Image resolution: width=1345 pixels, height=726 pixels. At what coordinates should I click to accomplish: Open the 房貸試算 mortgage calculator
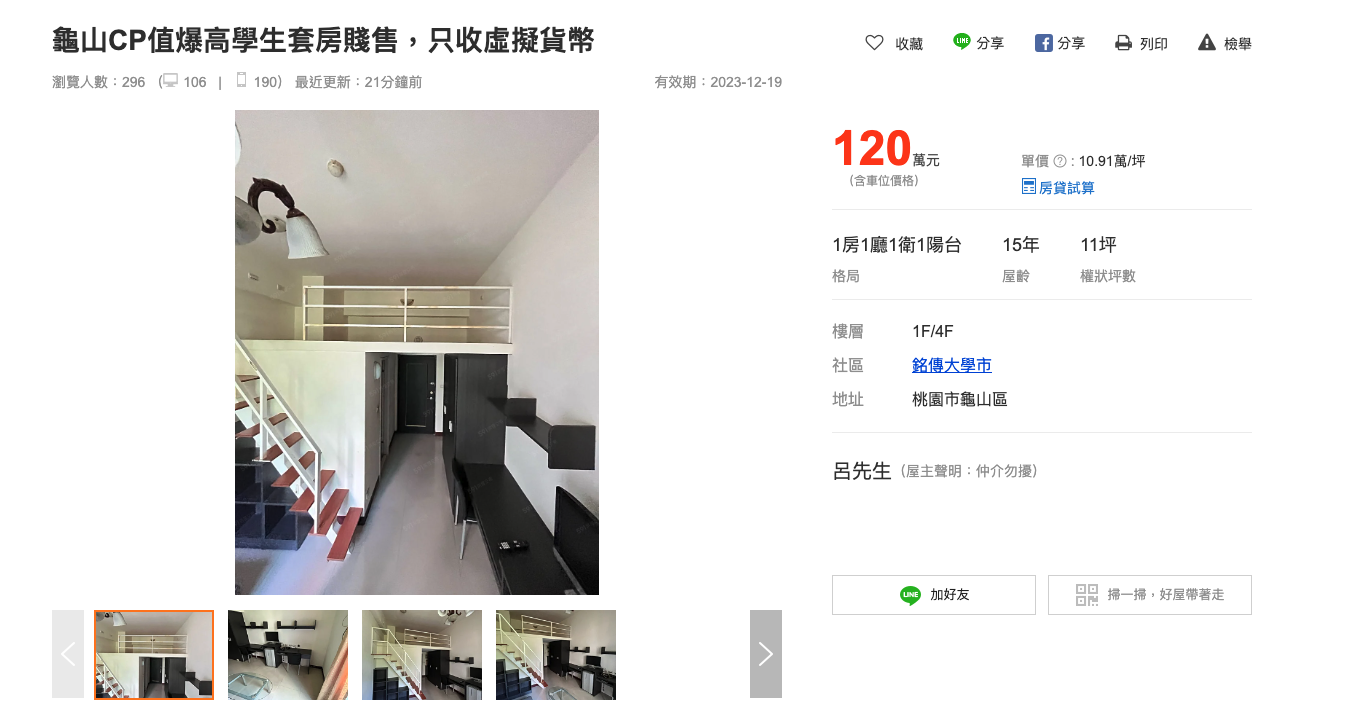[x=1058, y=187]
